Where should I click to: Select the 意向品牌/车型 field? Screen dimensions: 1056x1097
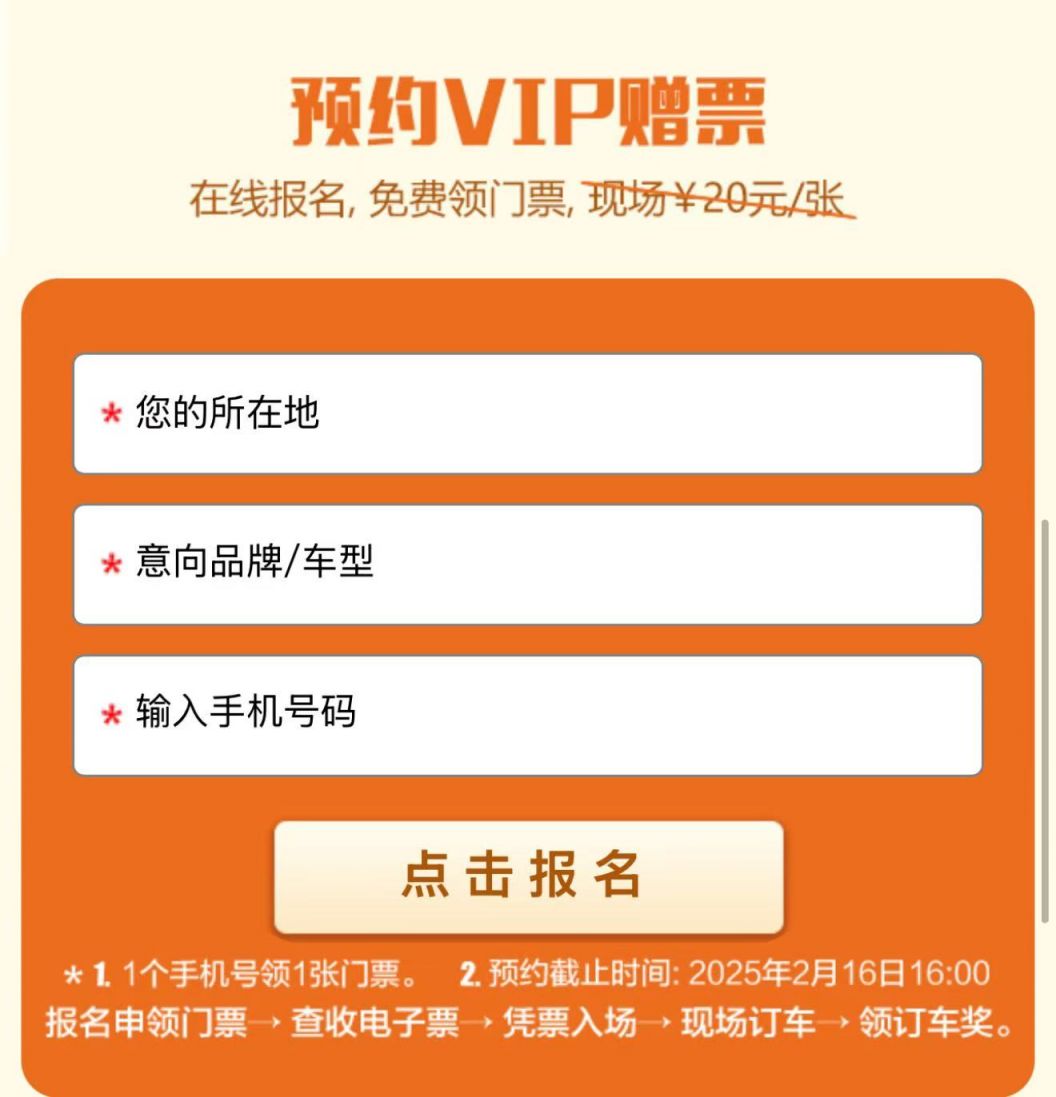coord(527,564)
